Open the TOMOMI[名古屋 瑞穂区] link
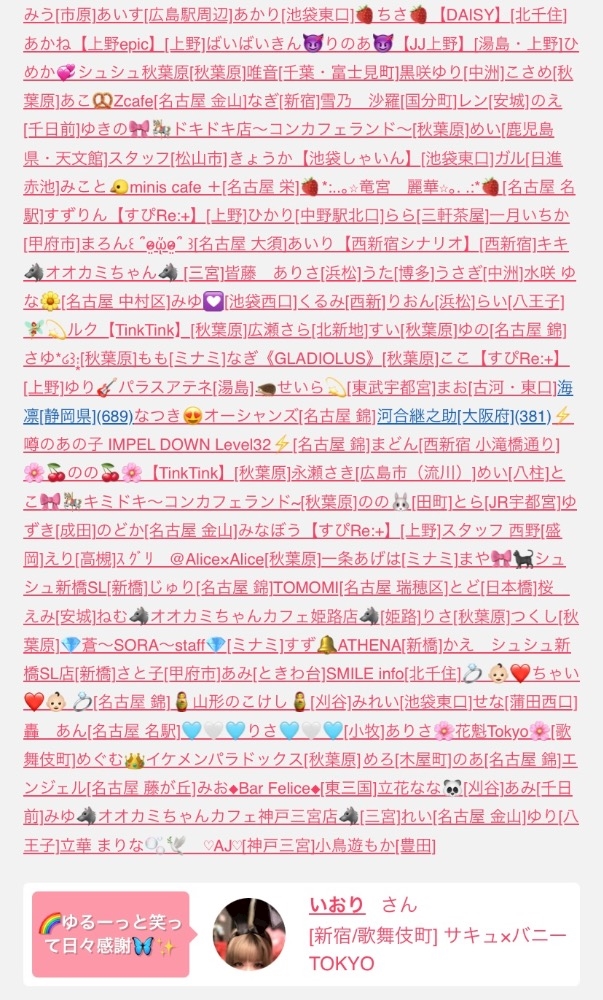Image resolution: width=603 pixels, height=1000 pixels. [x=361, y=587]
